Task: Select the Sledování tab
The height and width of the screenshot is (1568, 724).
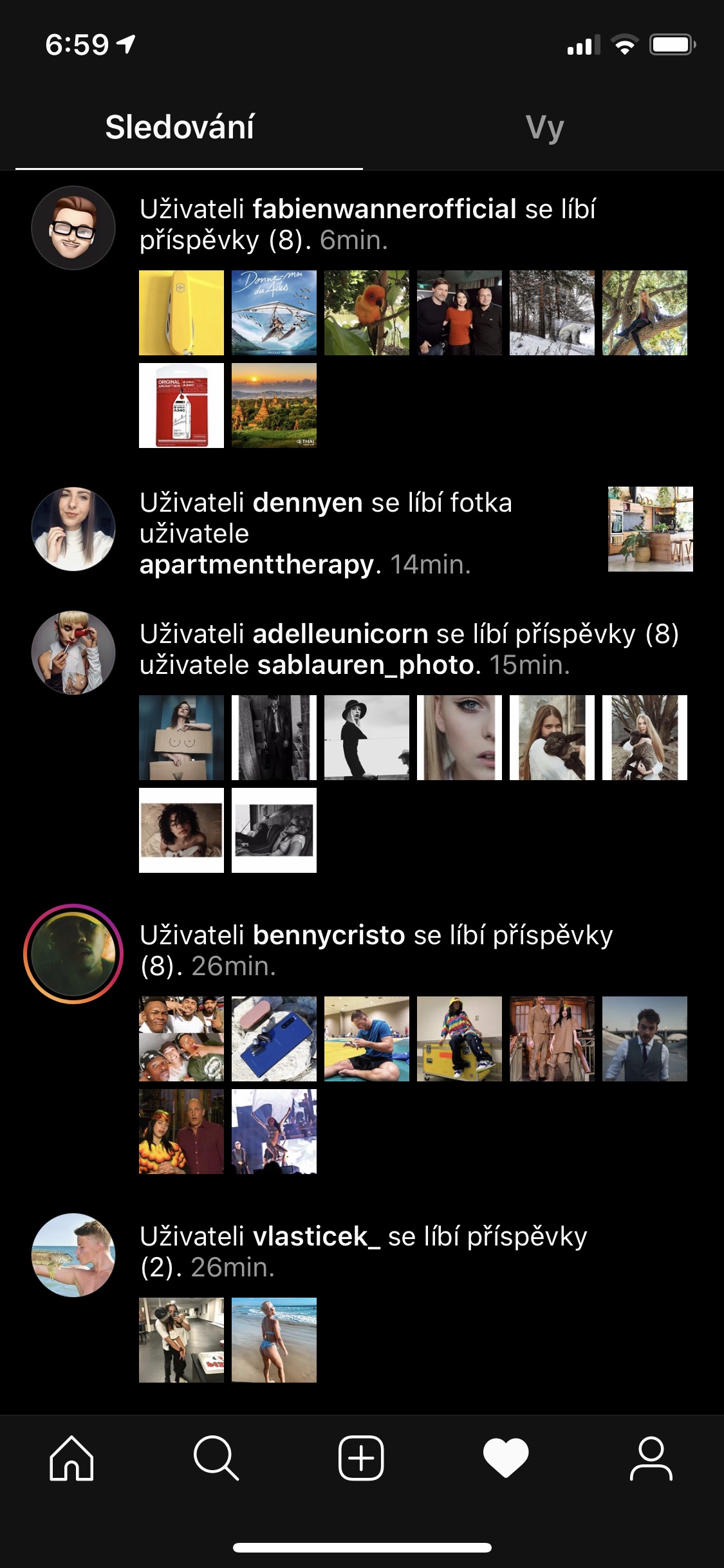Action: (180, 127)
